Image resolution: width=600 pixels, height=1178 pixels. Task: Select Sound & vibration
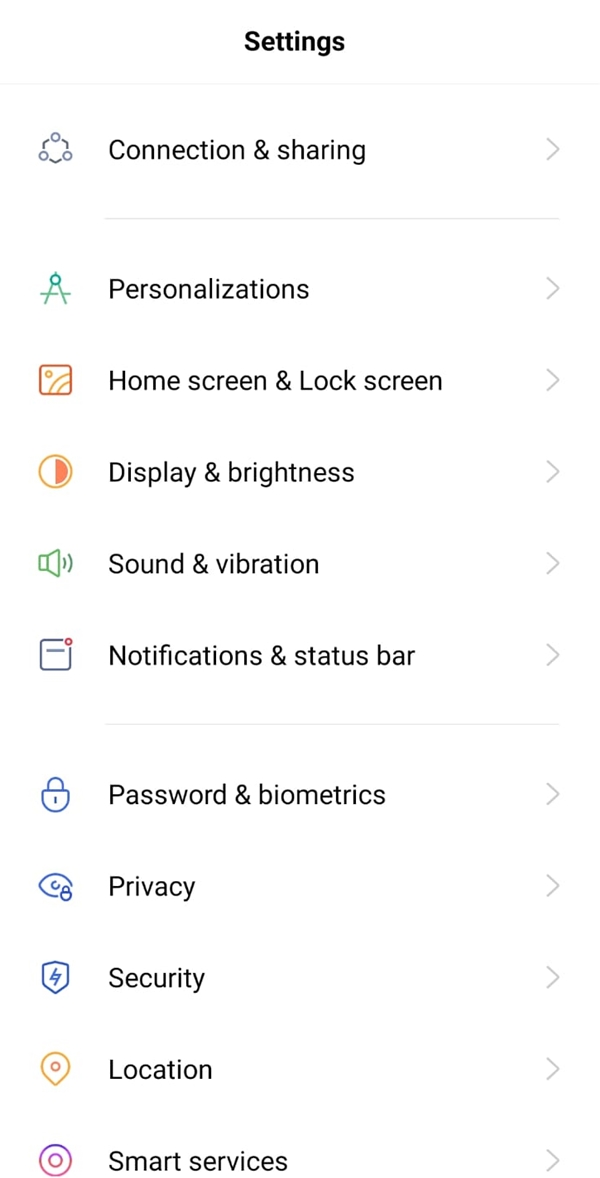tap(300, 563)
